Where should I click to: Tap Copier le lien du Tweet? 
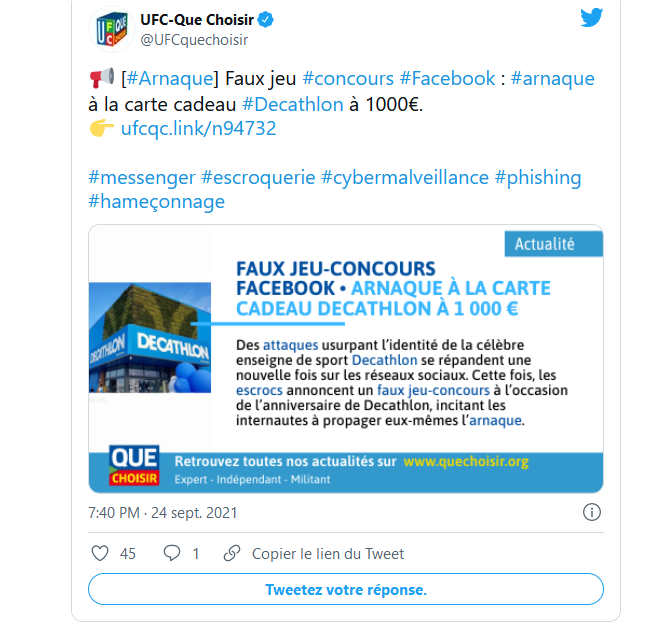click(327, 553)
